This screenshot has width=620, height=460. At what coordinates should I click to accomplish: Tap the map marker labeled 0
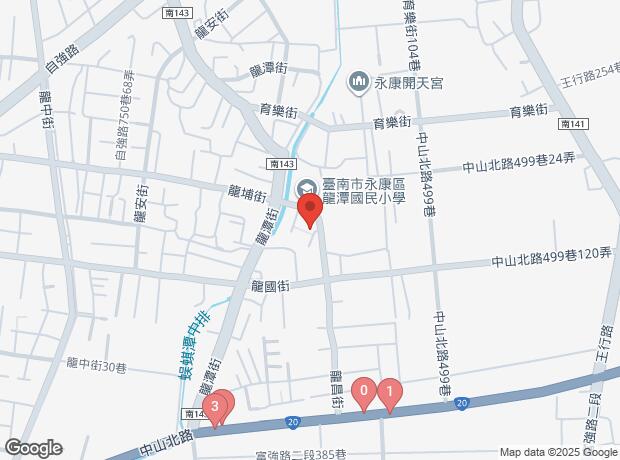click(366, 391)
